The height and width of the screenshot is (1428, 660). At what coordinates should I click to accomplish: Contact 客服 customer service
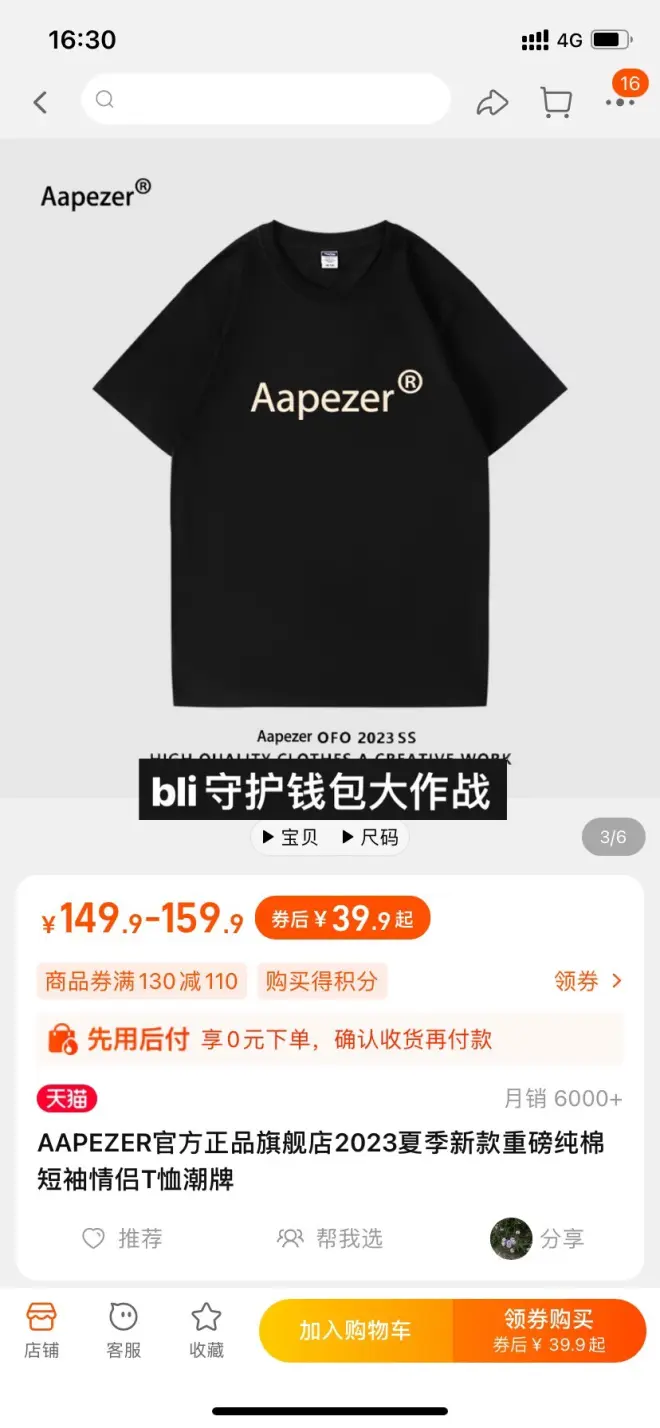(123, 1330)
